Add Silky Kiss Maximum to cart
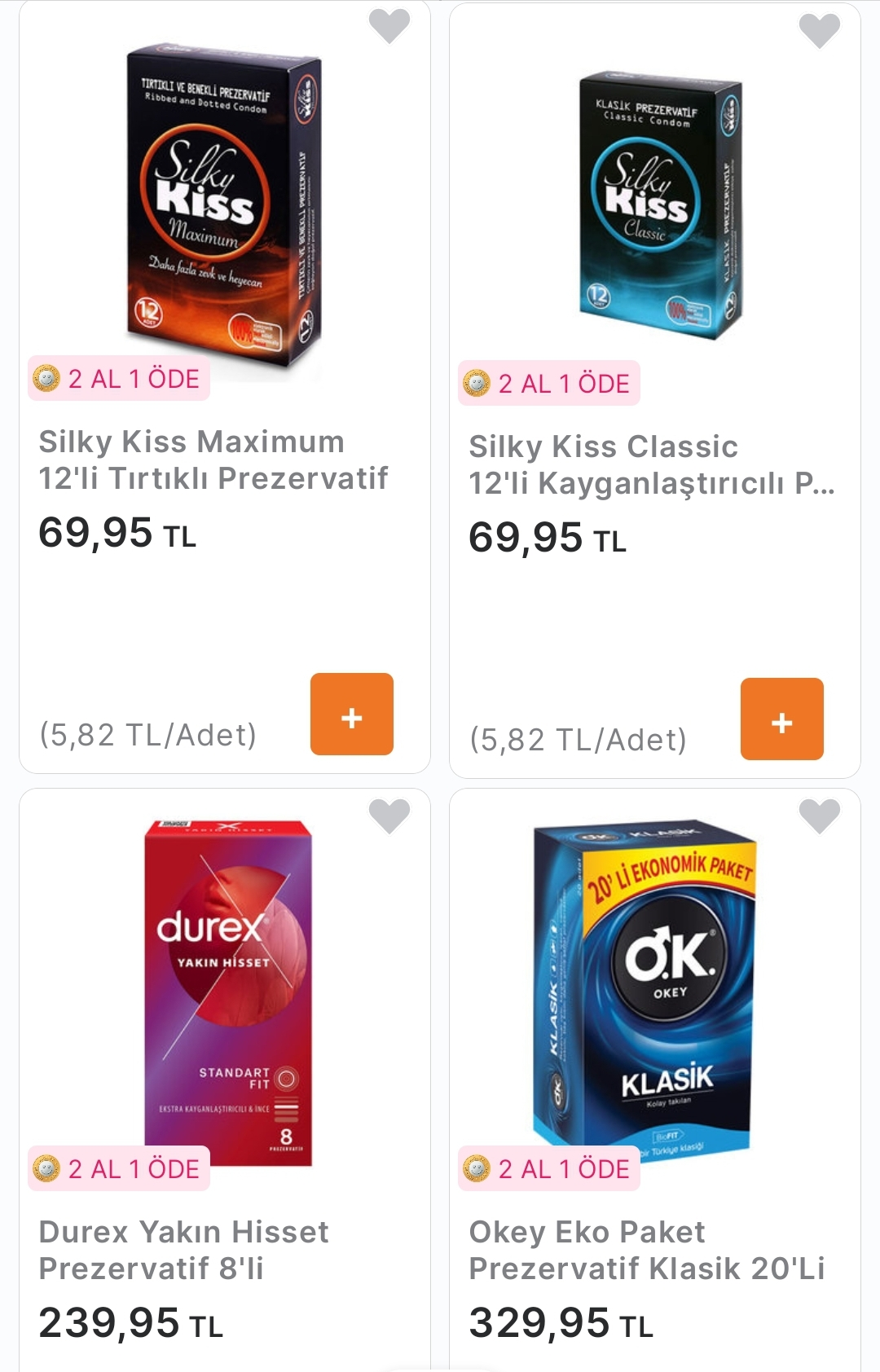 pos(351,715)
